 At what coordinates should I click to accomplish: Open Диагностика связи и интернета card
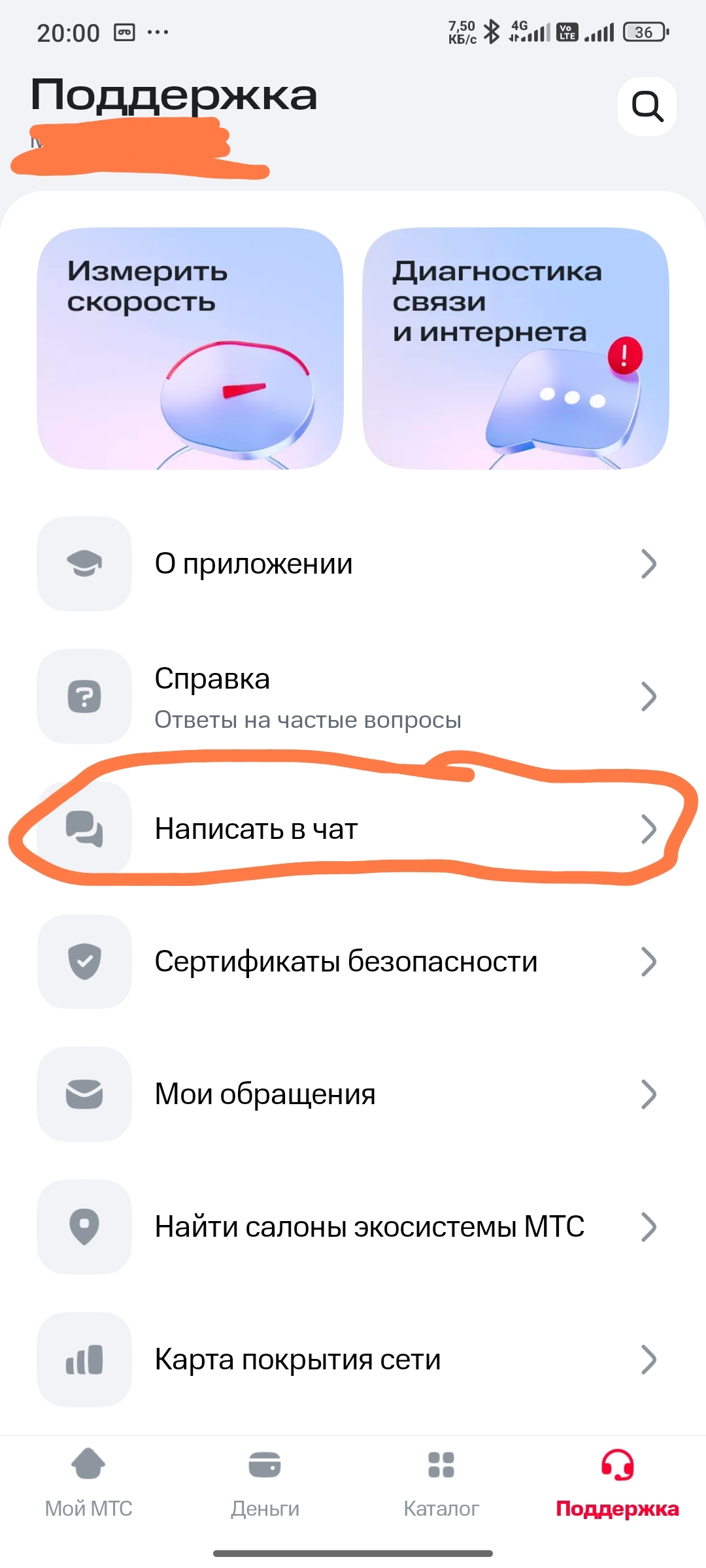point(515,348)
